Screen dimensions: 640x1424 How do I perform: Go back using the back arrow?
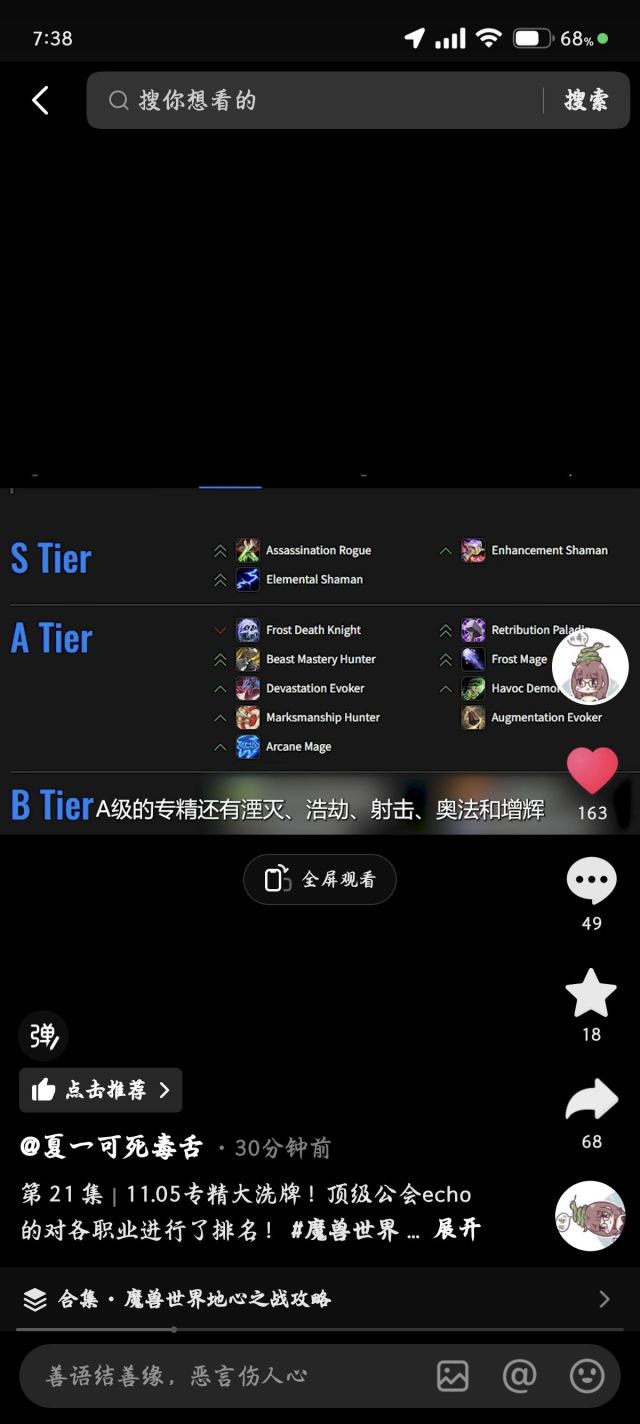pos(40,100)
